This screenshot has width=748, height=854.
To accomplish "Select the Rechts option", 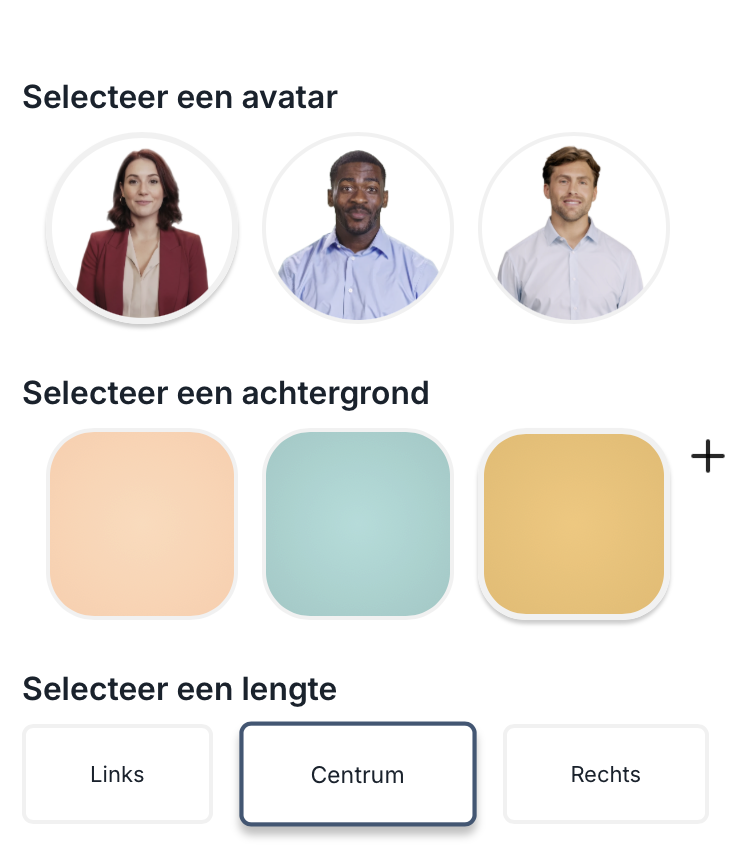I will [x=605, y=774].
